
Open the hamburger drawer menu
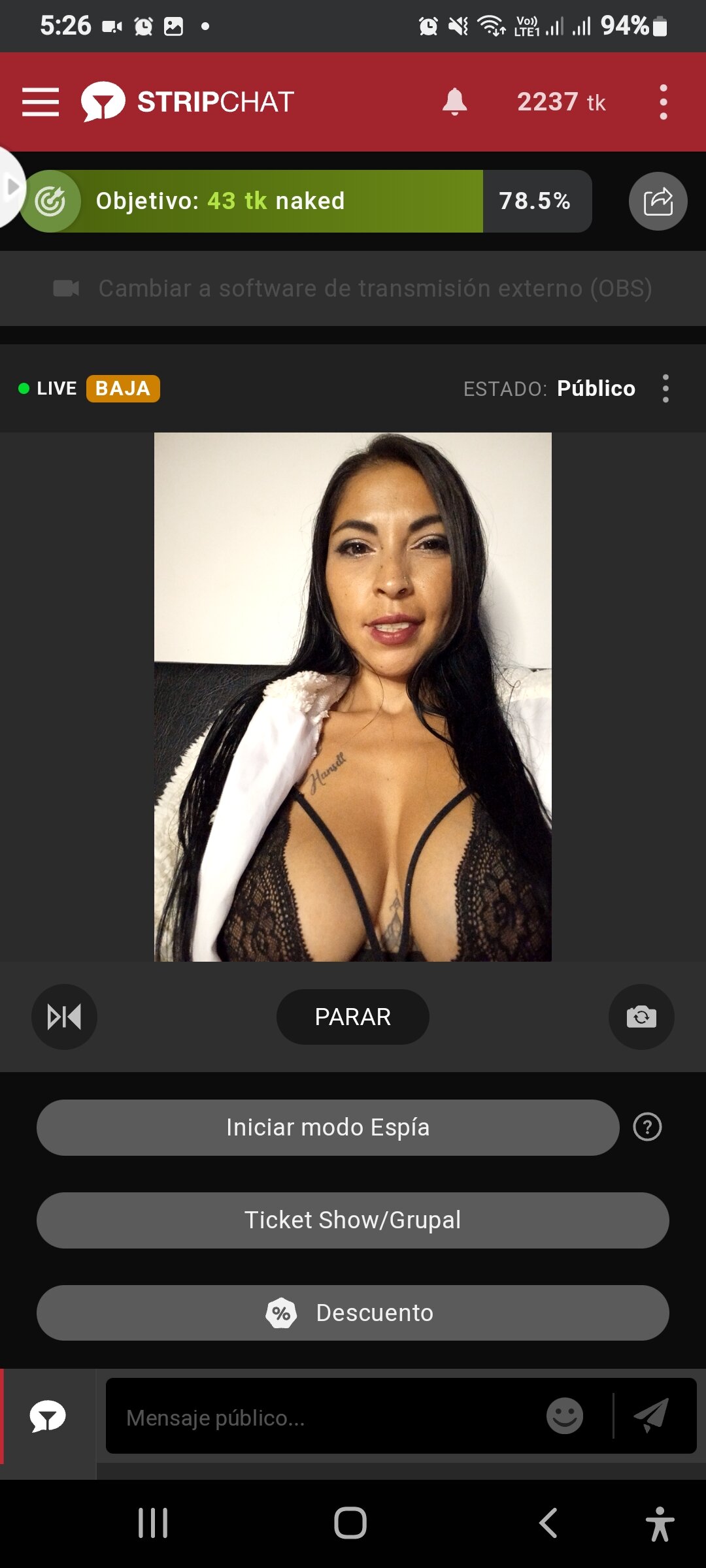click(x=41, y=102)
